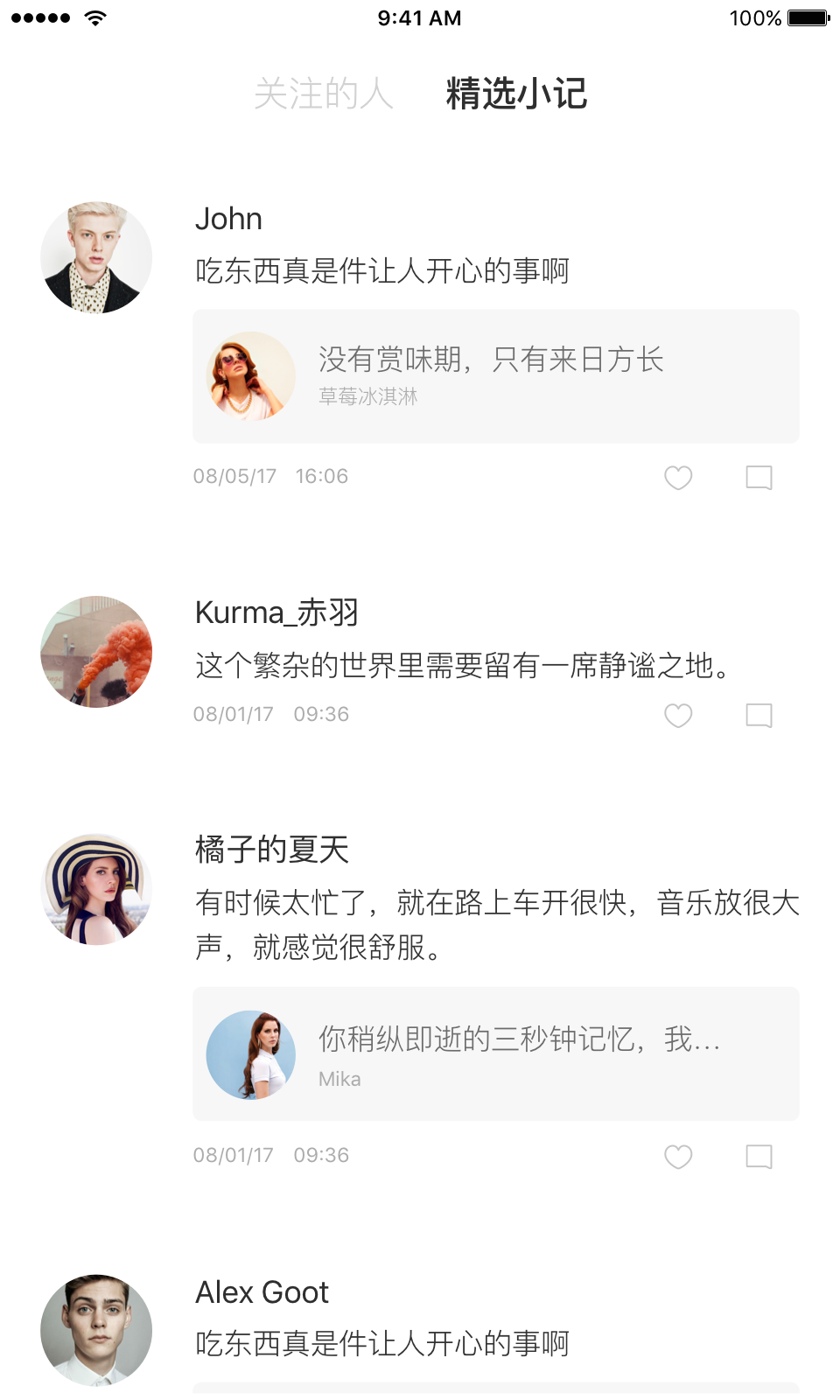840x1400 pixels.
Task: Switch to the 关注的人 tab
Action: [324, 94]
